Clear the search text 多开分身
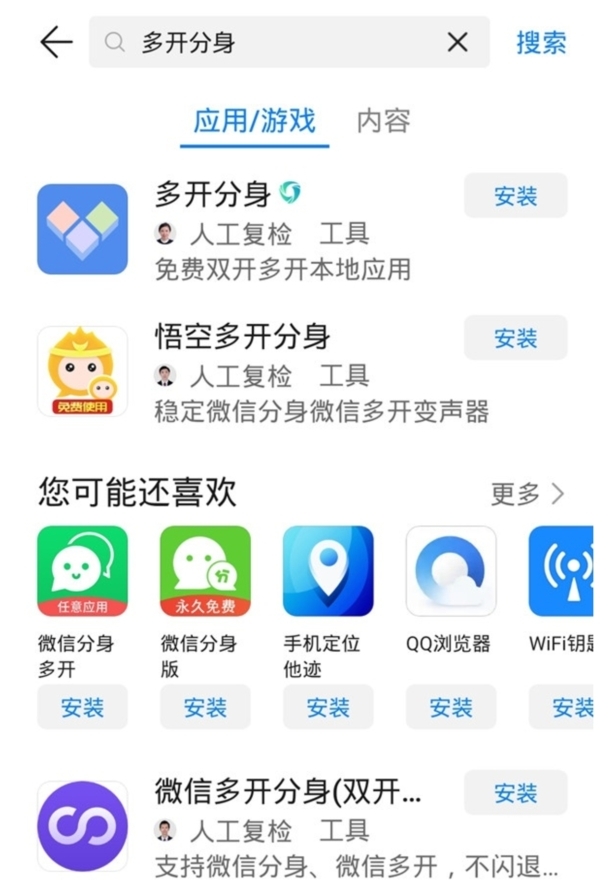612x884 pixels. point(457,42)
